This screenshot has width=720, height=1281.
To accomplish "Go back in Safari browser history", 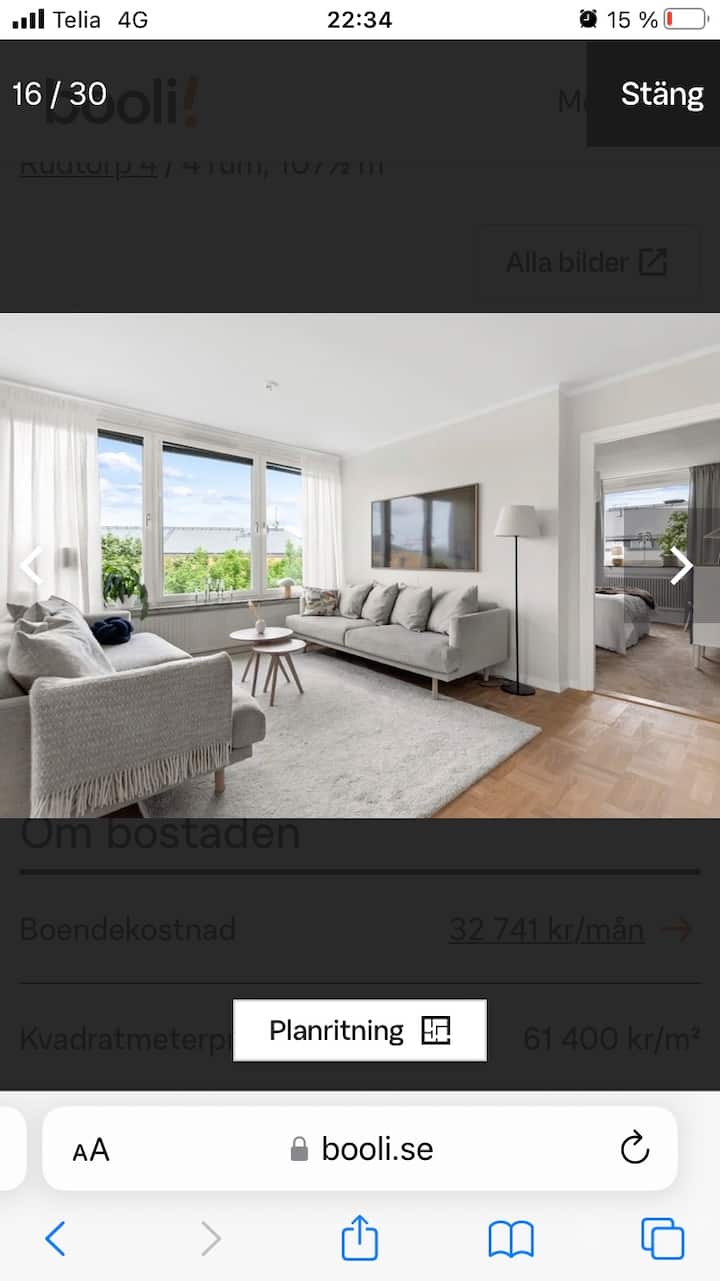I will tap(56, 1239).
